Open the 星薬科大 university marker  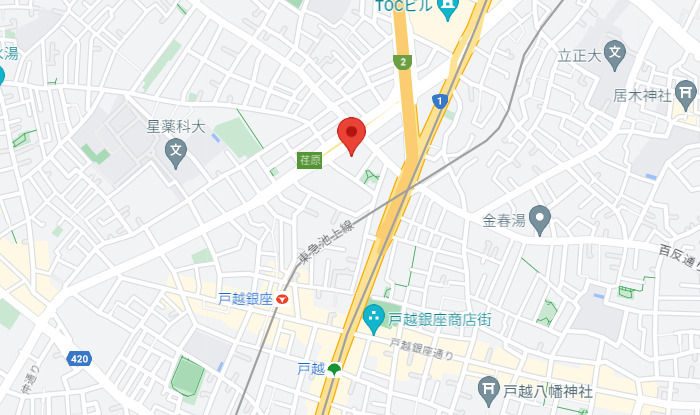pyautogui.click(x=176, y=154)
